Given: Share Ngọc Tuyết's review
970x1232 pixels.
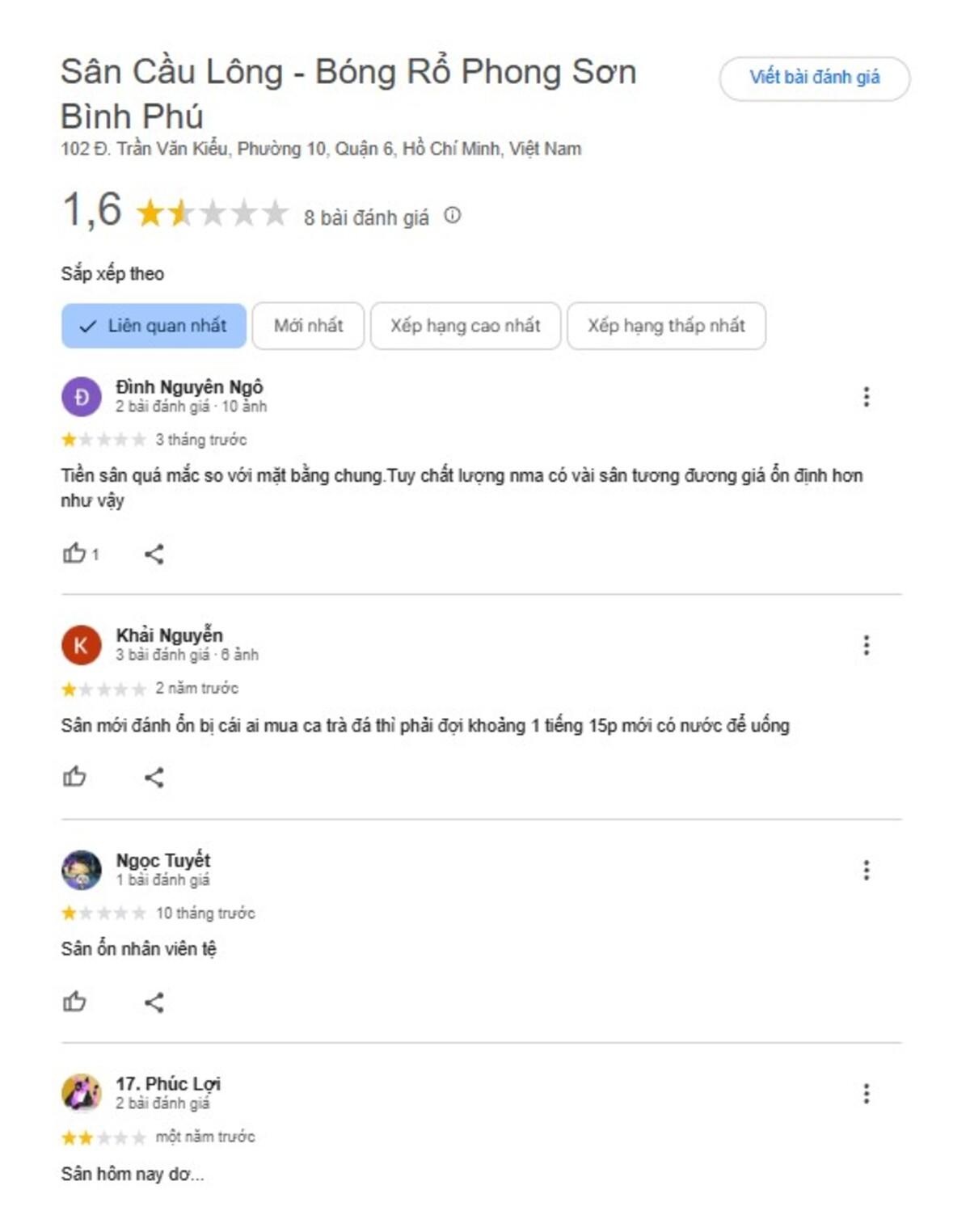Looking at the screenshot, I should pos(154,1002).
